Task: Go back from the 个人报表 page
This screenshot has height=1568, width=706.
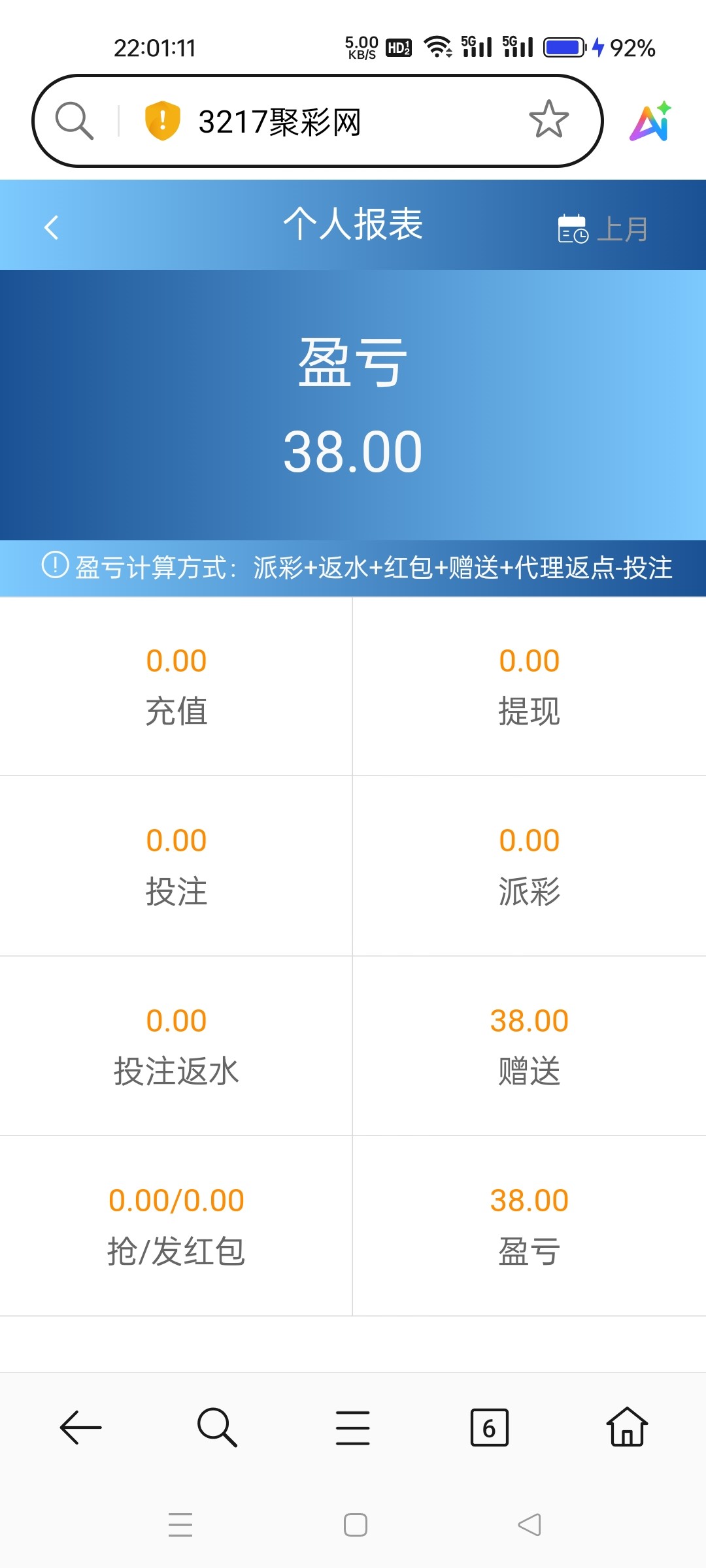Action: click(x=52, y=227)
